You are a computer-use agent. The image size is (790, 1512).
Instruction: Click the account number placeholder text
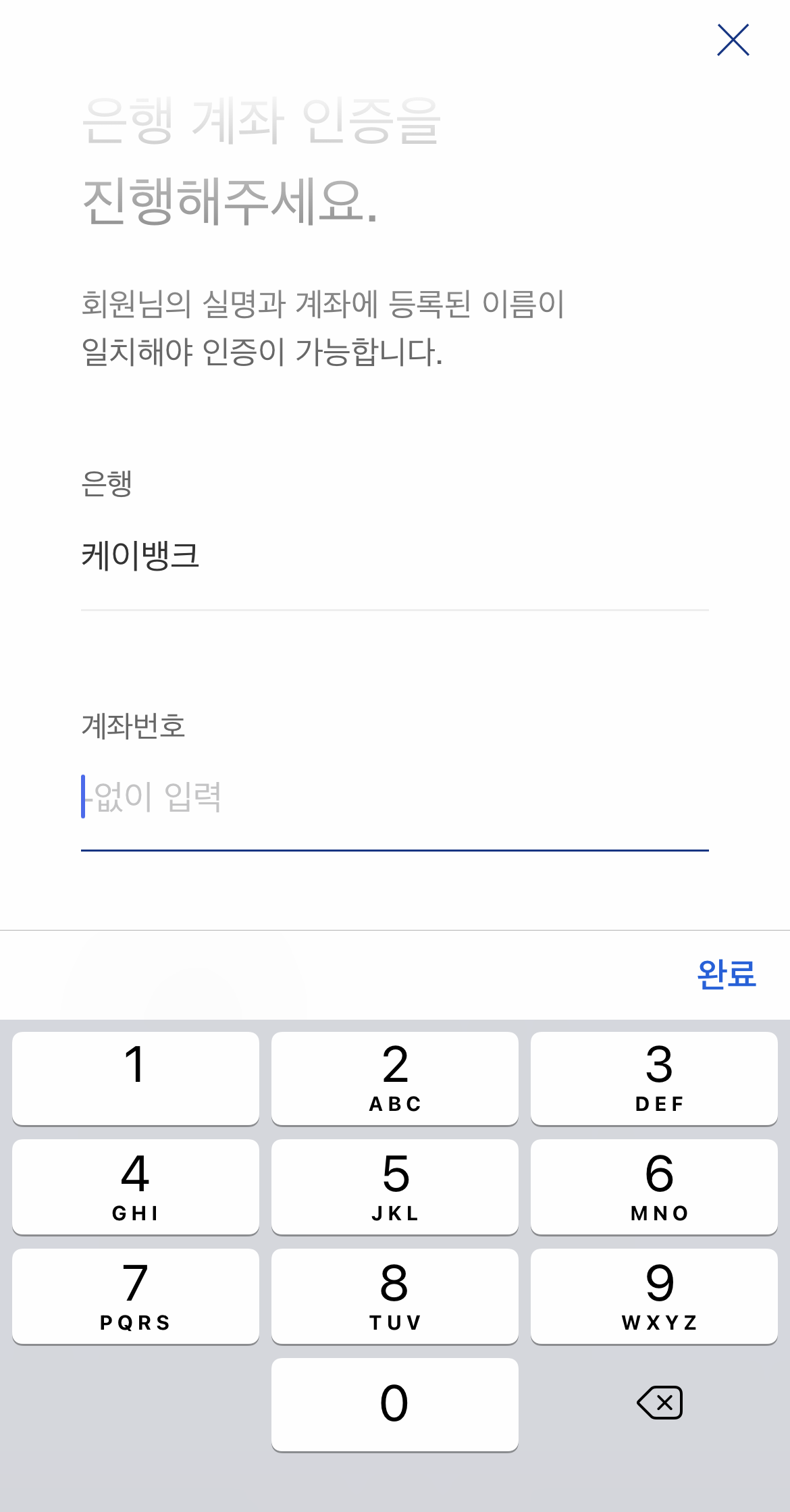click(155, 800)
